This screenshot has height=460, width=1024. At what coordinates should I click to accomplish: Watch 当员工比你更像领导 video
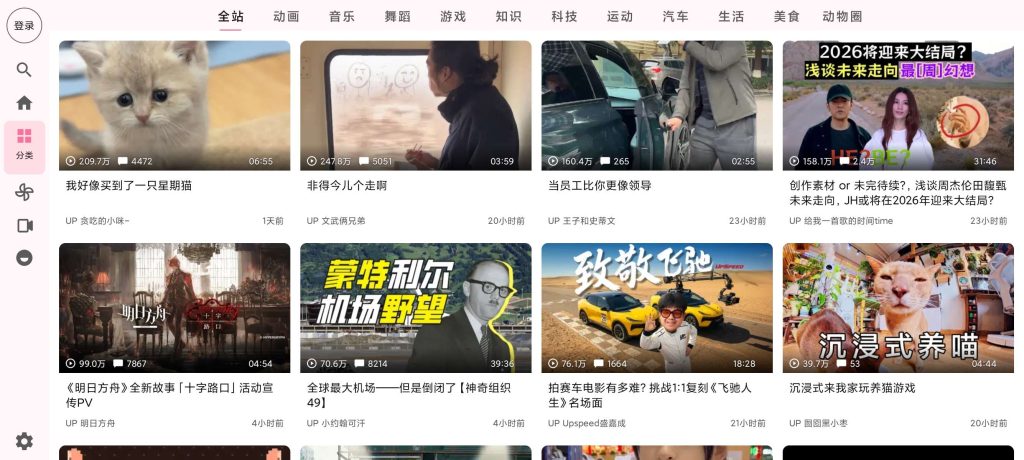(x=656, y=105)
